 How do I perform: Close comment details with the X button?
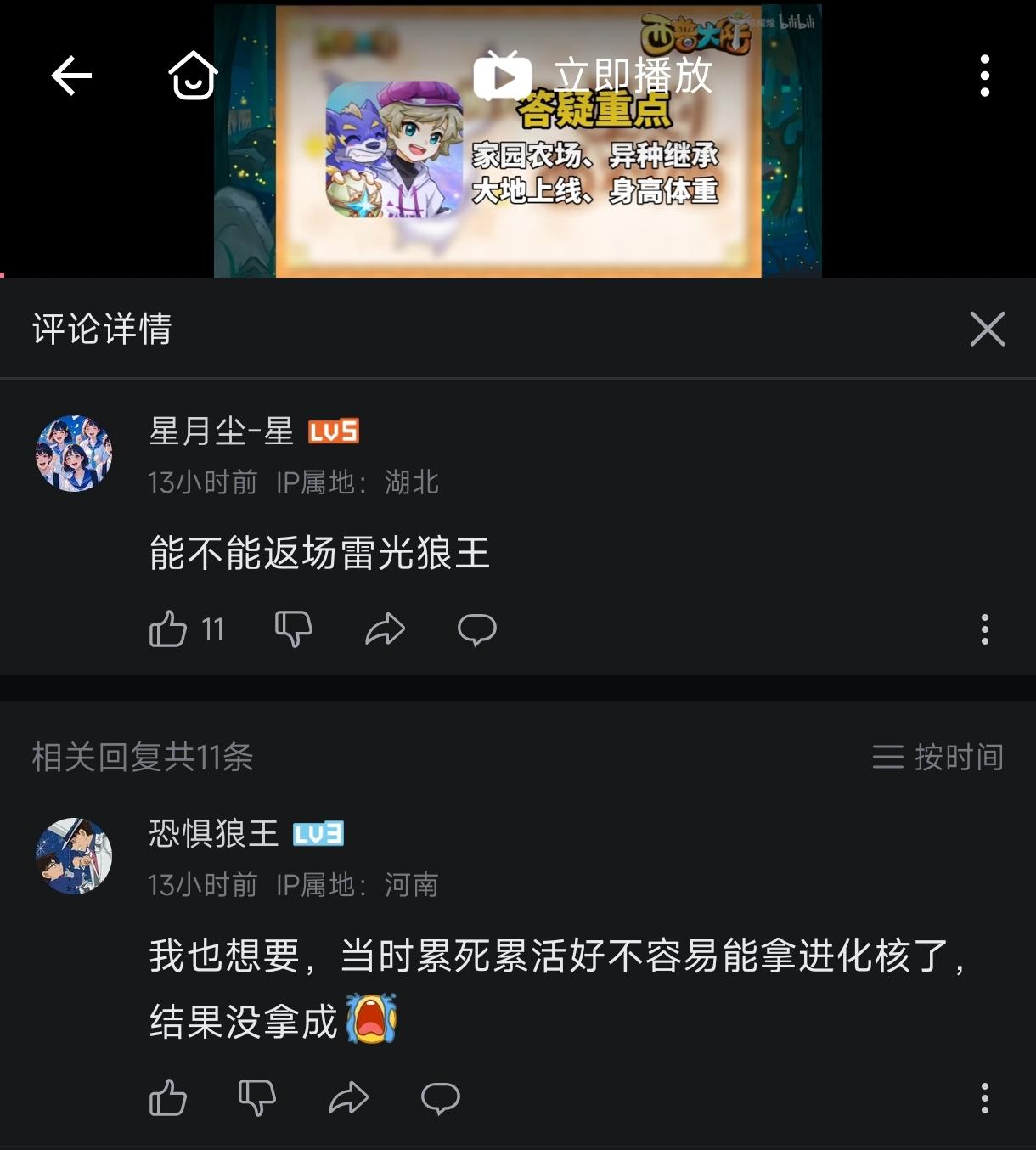tap(986, 328)
